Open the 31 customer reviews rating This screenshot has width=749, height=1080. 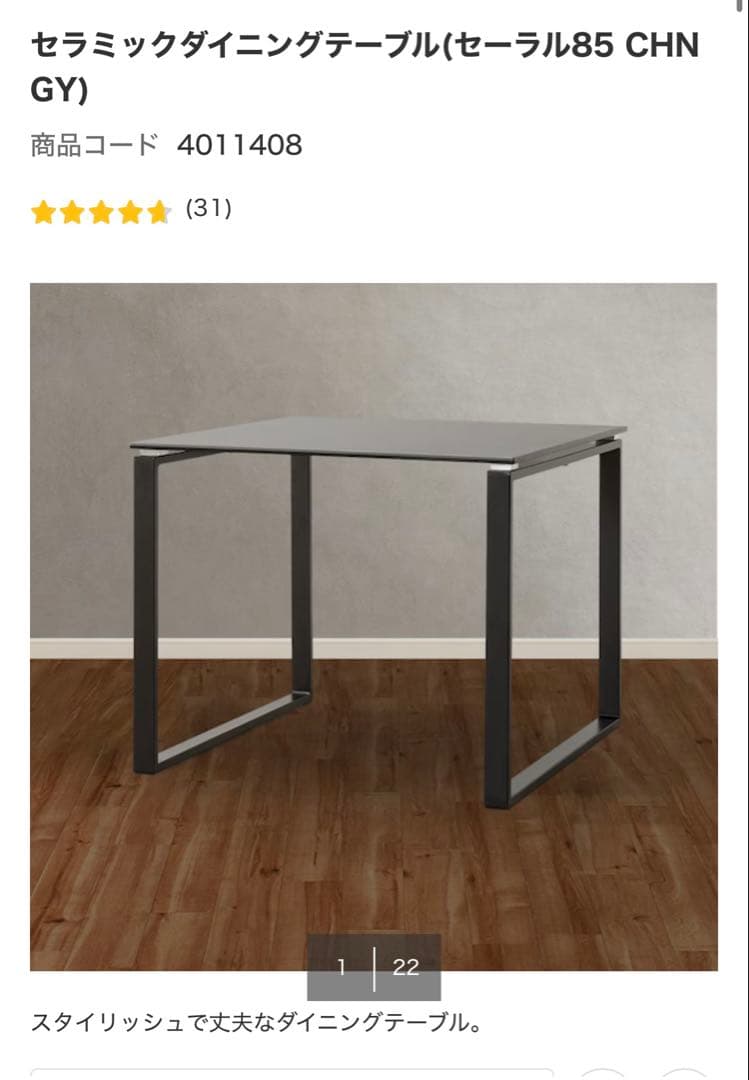(131, 210)
